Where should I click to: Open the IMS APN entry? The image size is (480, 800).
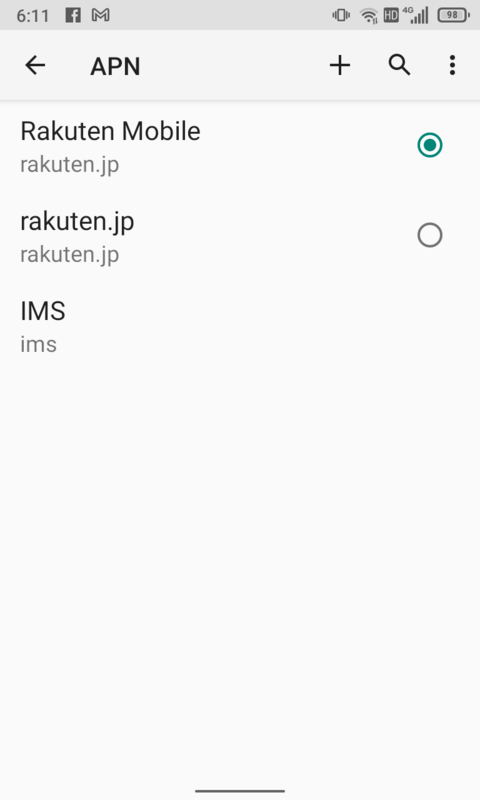coord(240,326)
